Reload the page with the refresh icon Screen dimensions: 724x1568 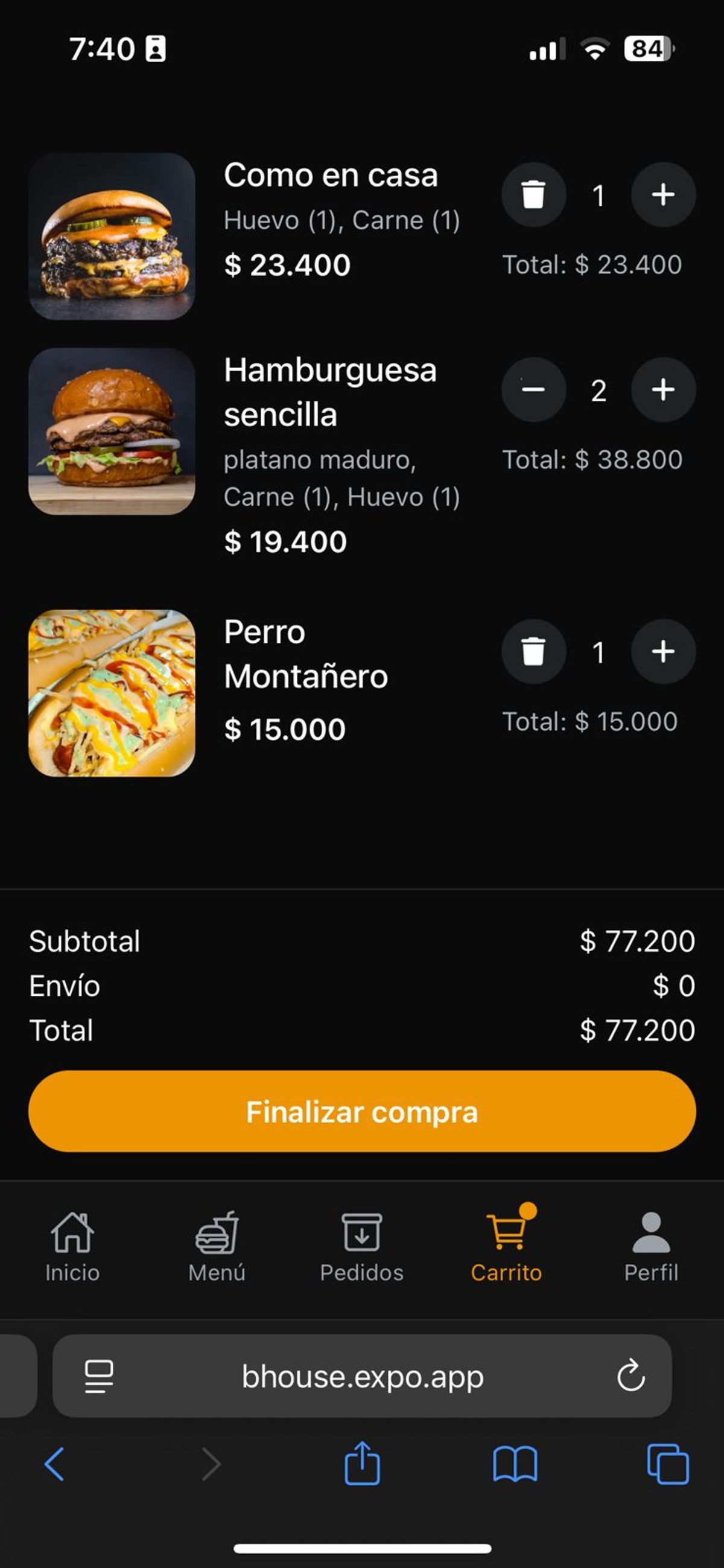pos(633,1376)
